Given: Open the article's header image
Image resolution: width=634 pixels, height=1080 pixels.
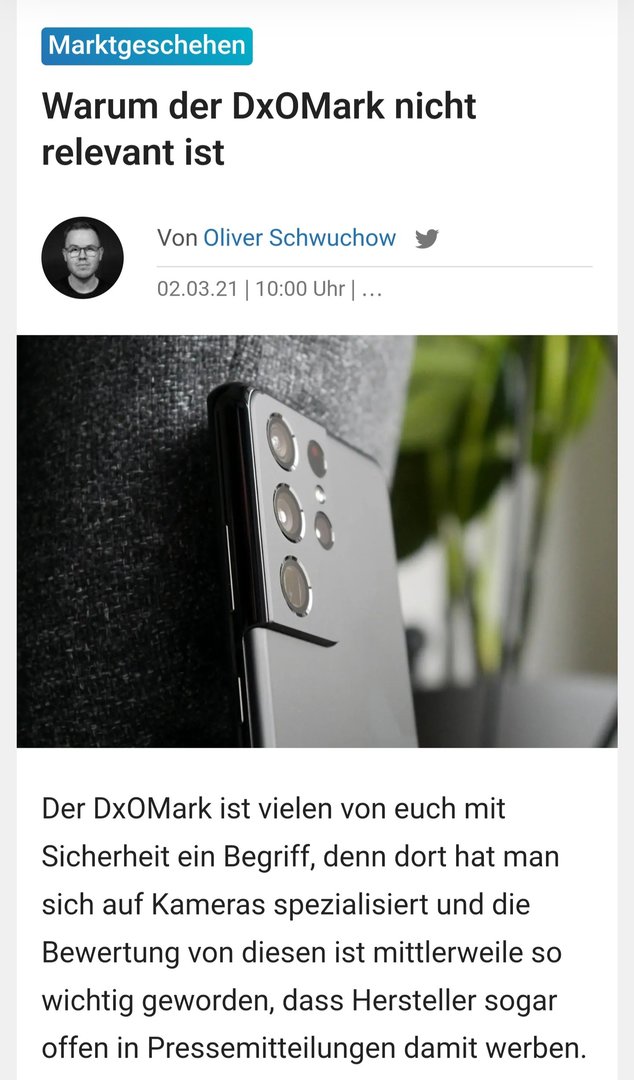Looking at the screenshot, I should point(317,541).
